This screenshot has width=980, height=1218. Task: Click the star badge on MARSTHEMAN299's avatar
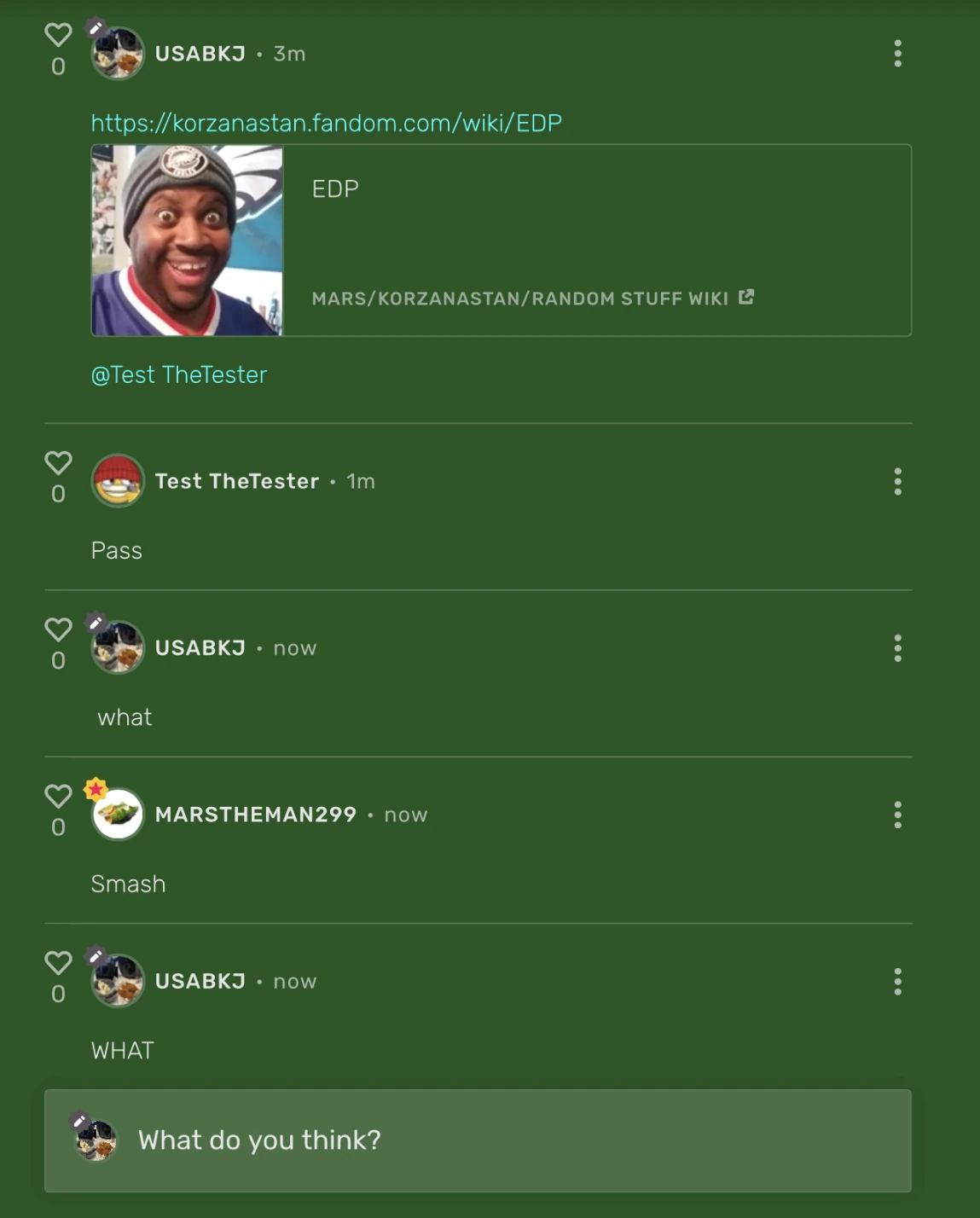tap(96, 790)
